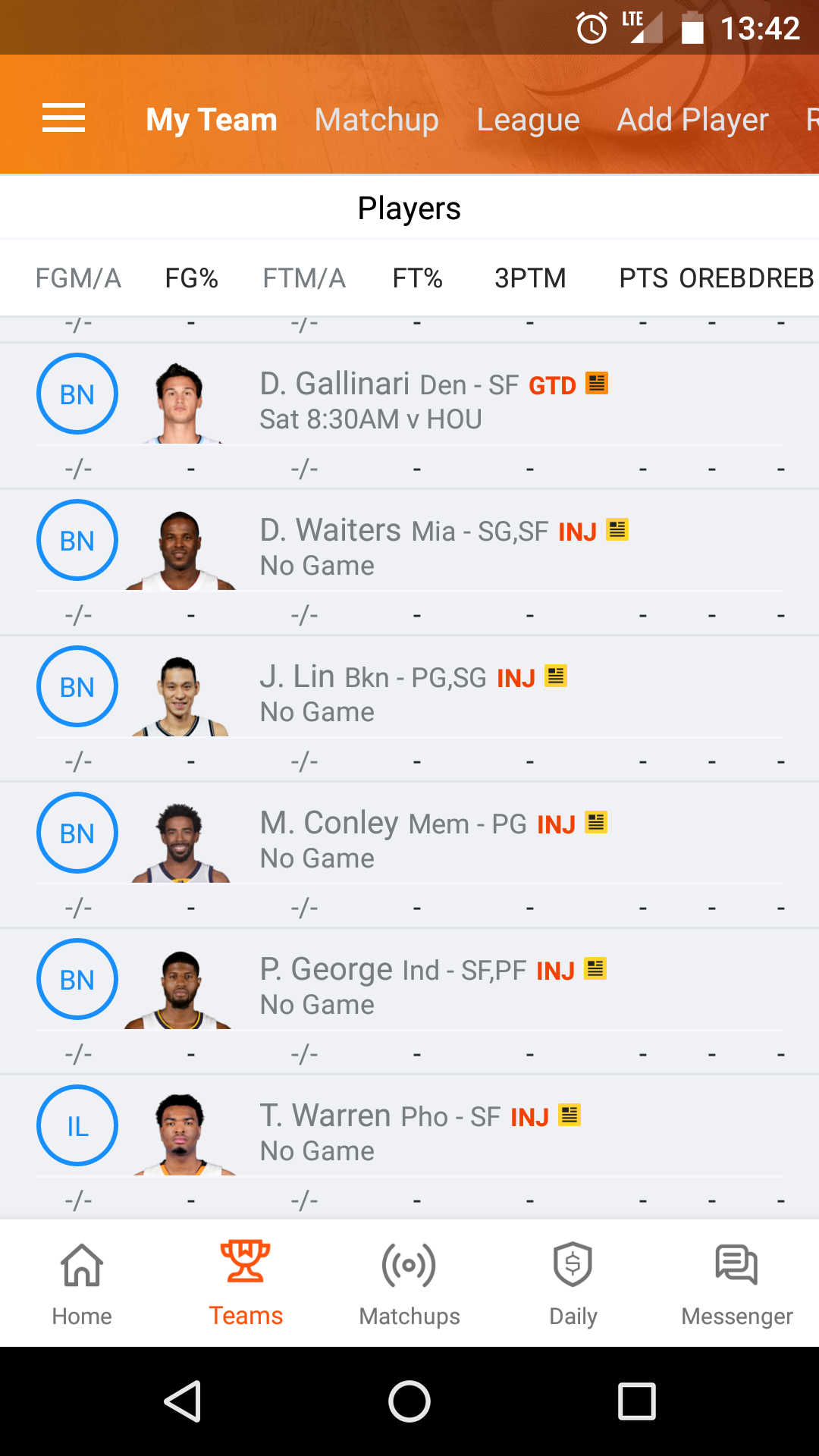Image resolution: width=819 pixels, height=1456 pixels.
Task: Tap the BN slot button for P. George
Action: [x=77, y=980]
